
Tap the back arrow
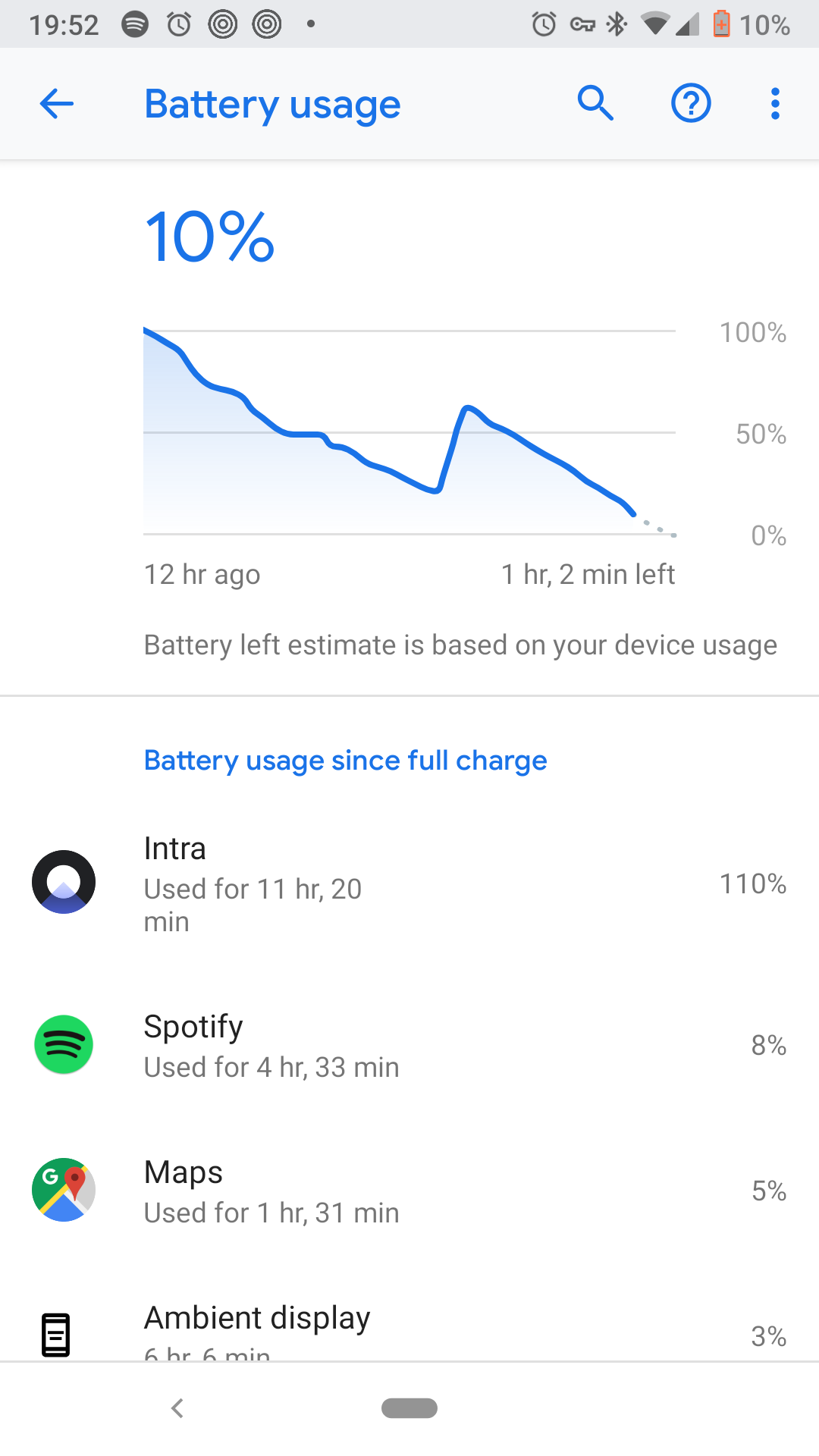pos(55,104)
